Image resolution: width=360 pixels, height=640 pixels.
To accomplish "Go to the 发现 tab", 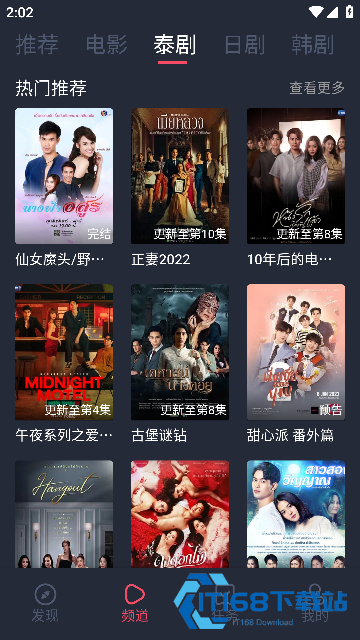I will coord(45,603).
